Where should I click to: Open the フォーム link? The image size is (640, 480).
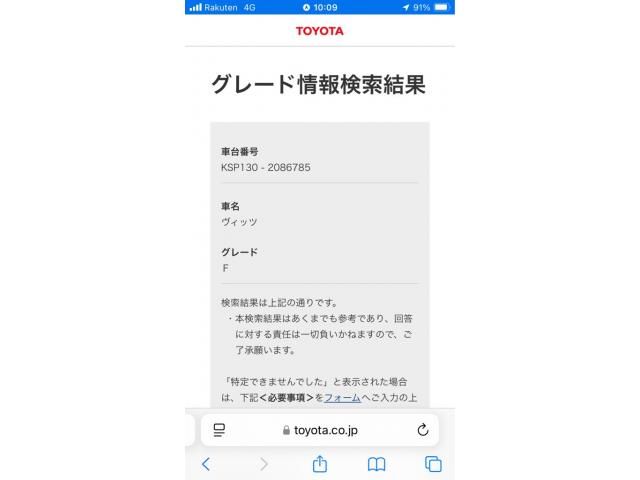[342, 397]
